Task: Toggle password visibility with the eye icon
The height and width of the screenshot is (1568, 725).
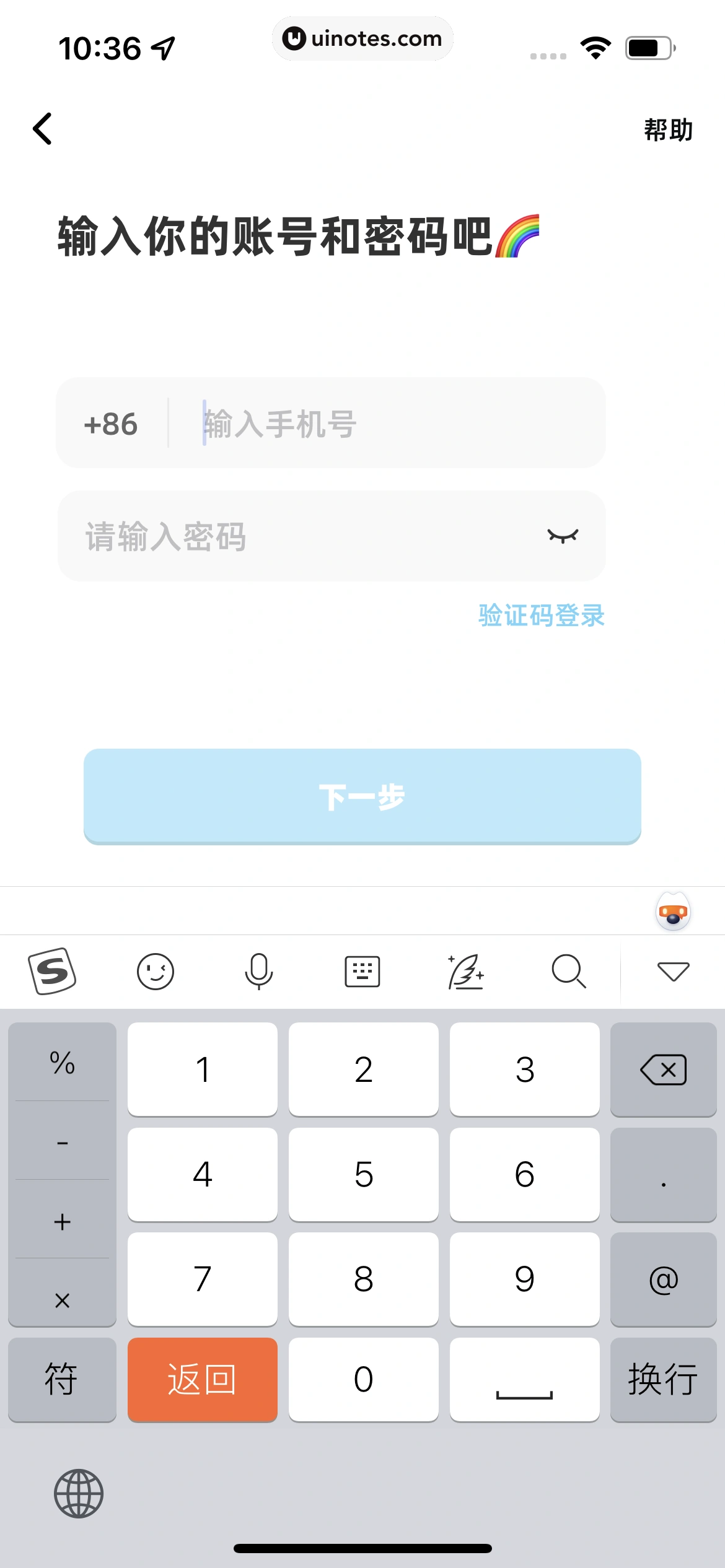Action: (563, 536)
